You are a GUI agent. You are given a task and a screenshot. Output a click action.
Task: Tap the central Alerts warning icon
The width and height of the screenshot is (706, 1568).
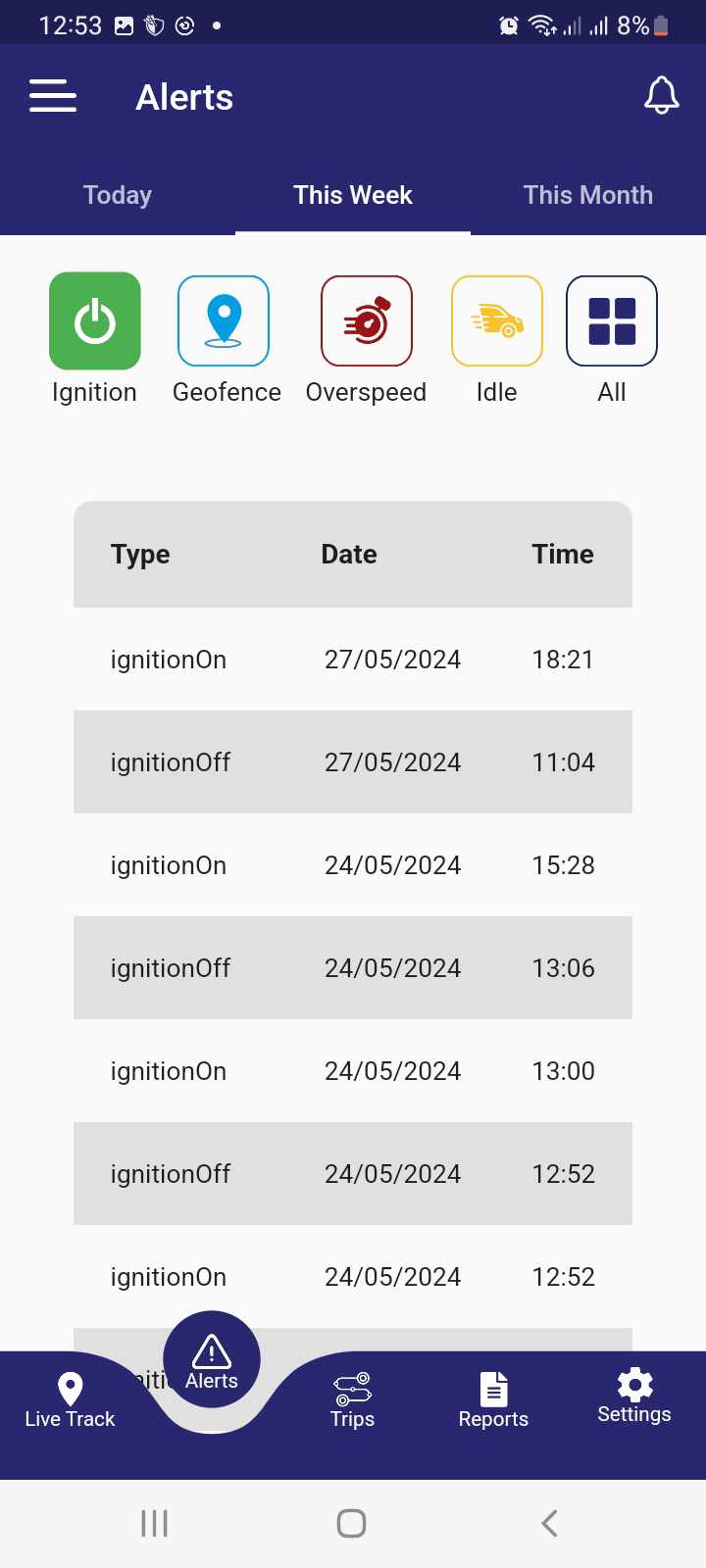(x=210, y=1352)
